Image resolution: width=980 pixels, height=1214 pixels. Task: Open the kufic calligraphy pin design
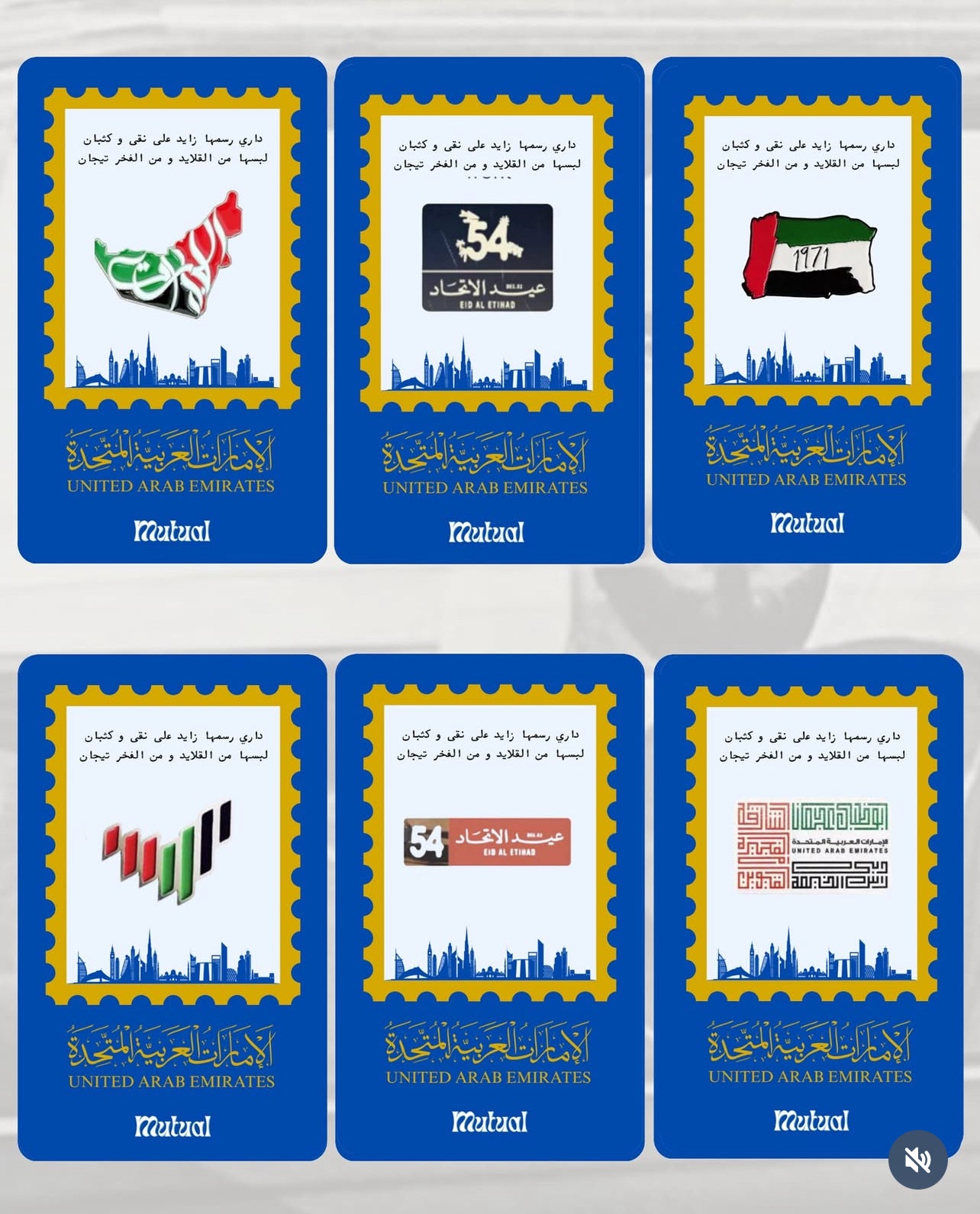click(813, 848)
